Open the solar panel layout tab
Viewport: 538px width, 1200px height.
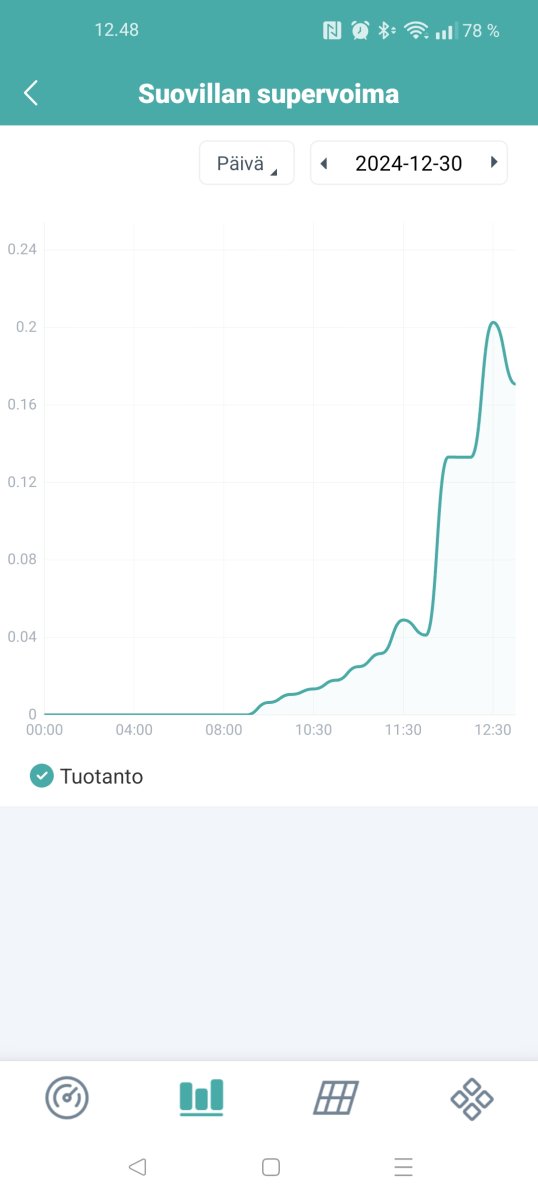pos(336,1098)
